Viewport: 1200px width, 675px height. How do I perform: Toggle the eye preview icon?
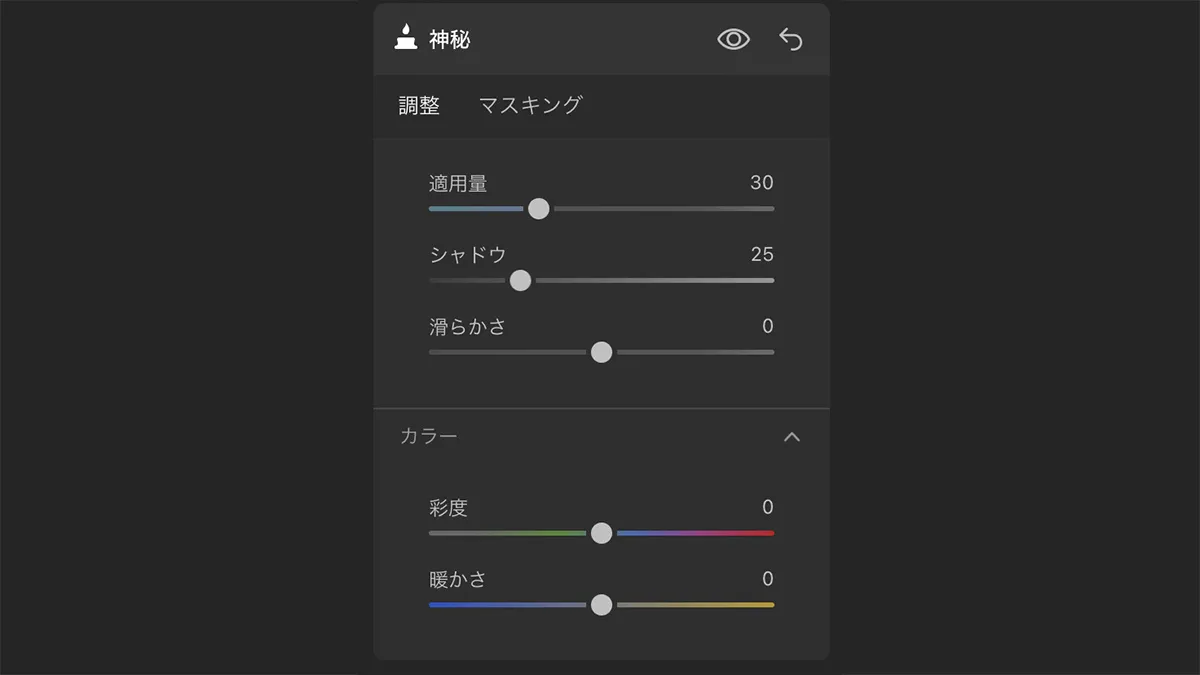click(x=733, y=39)
